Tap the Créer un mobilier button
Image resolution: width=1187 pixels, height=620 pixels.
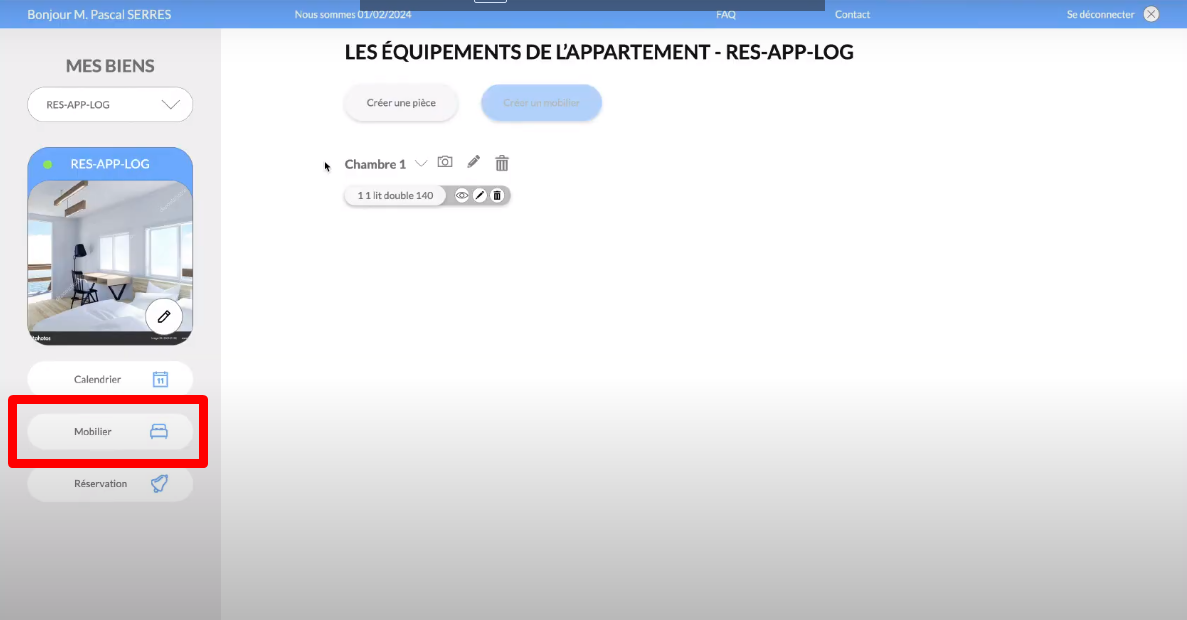pos(541,103)
